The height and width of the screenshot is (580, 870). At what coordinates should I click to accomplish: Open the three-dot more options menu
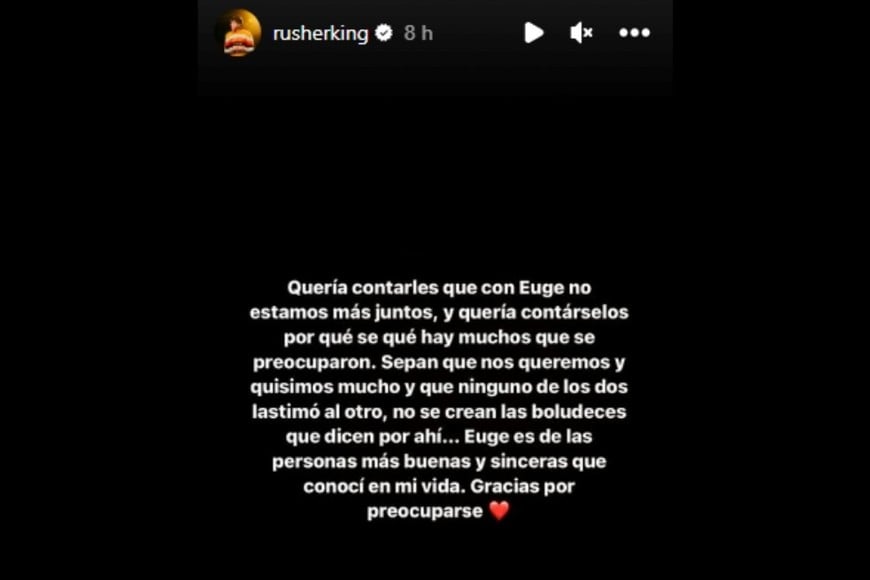[x=634, y=33]
